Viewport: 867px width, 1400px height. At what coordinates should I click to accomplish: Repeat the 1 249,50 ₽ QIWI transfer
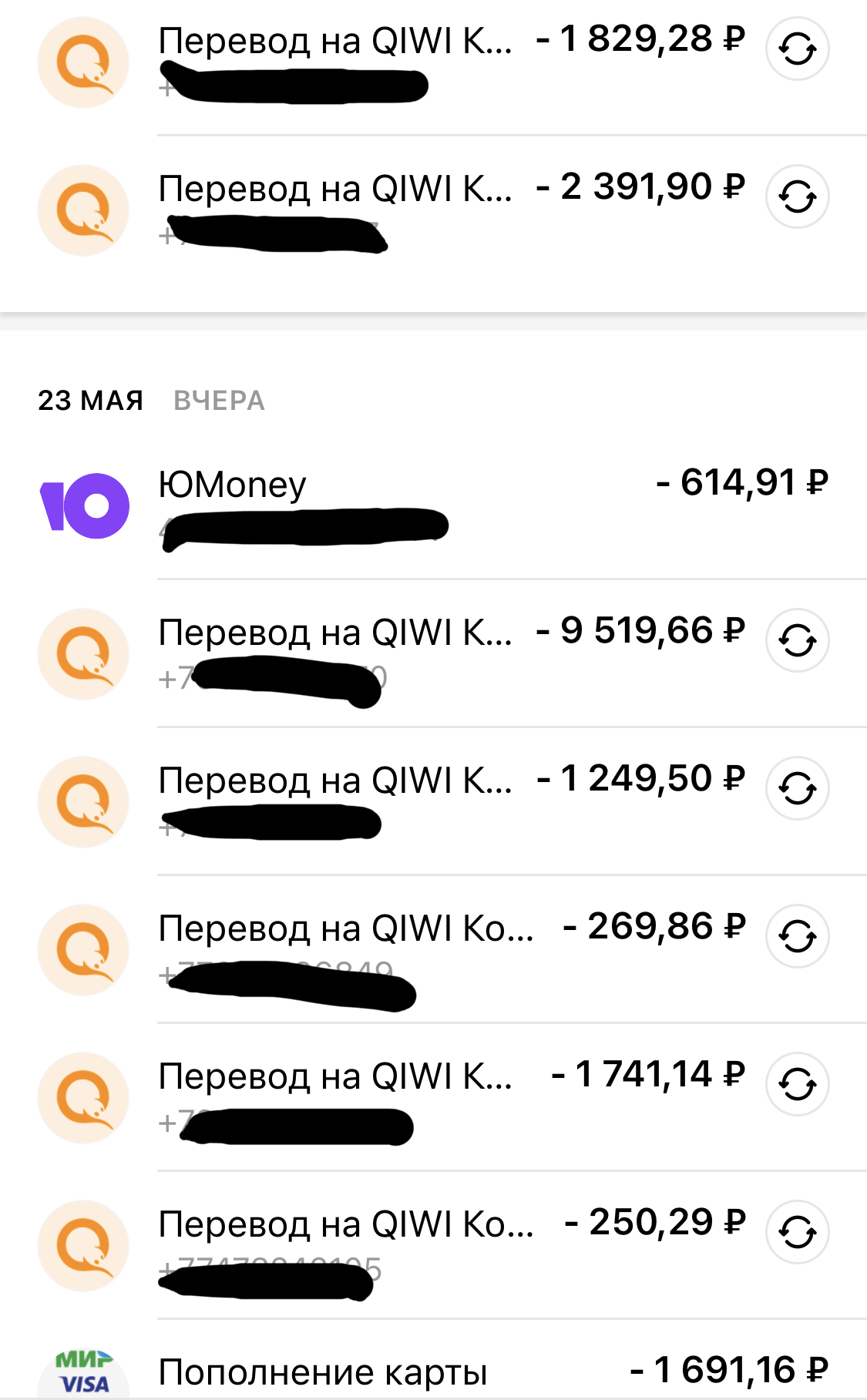click(x=797, y=789)
